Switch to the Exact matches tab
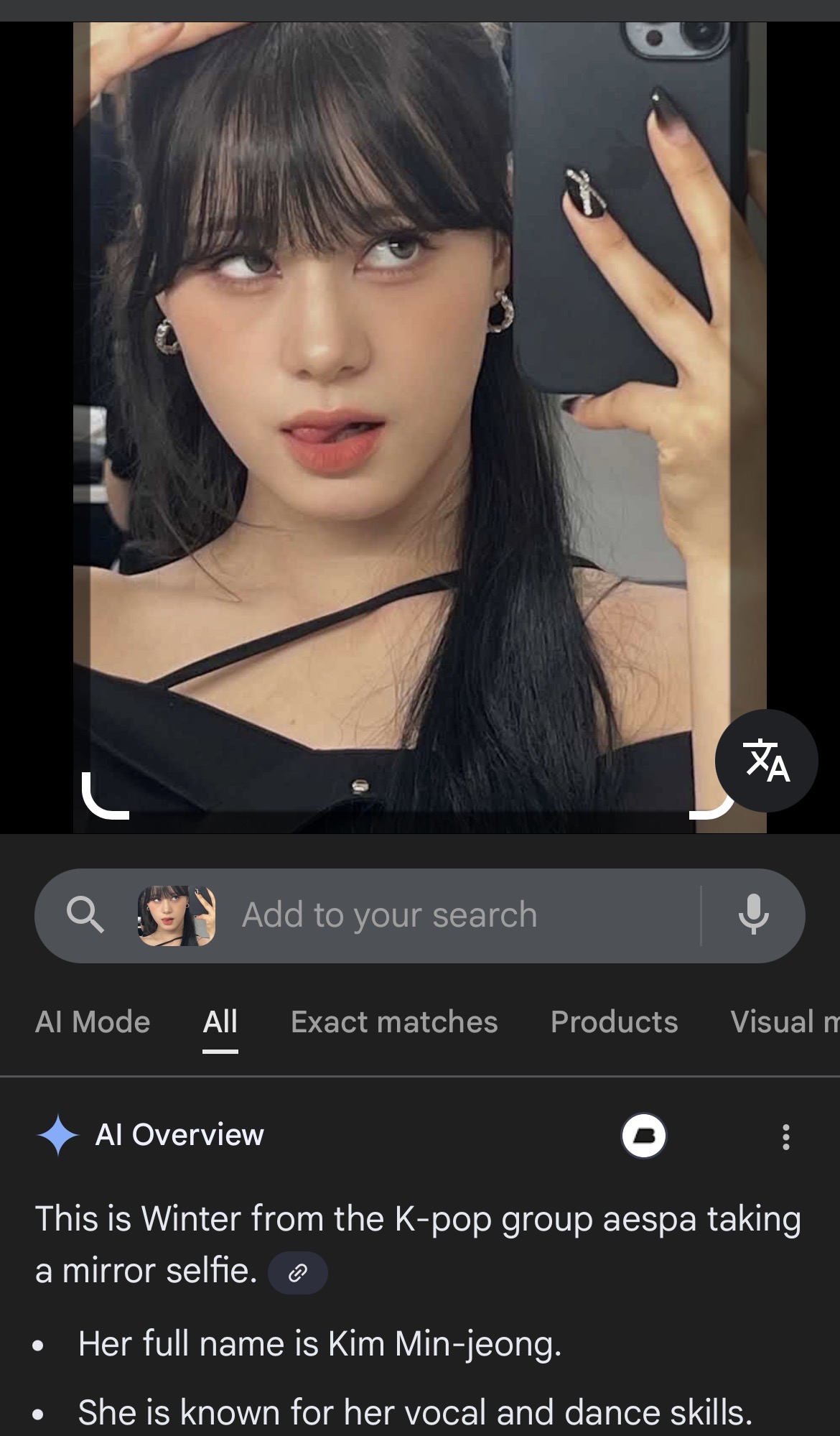This screenshot has width=840, height=1436. pos(394,1022)
